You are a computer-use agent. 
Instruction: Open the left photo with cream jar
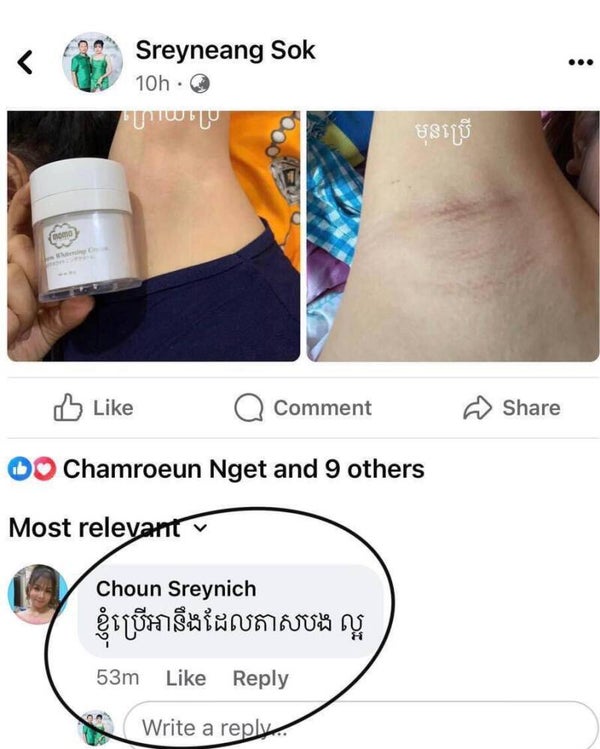[153, 236]
